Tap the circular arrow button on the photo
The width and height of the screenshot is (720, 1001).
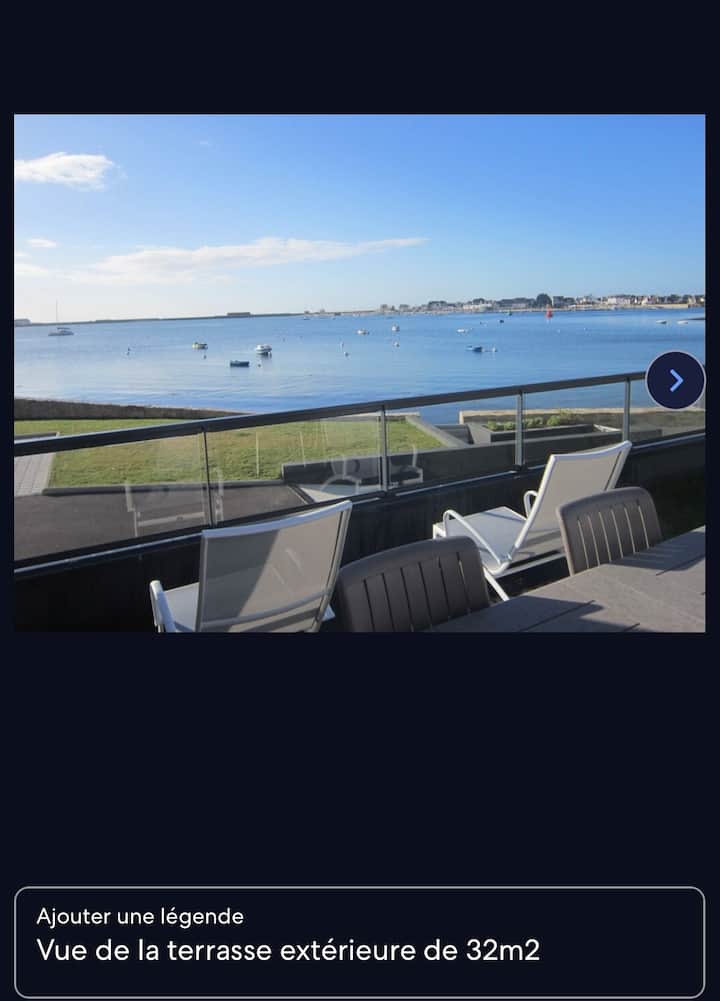(673, 380)
